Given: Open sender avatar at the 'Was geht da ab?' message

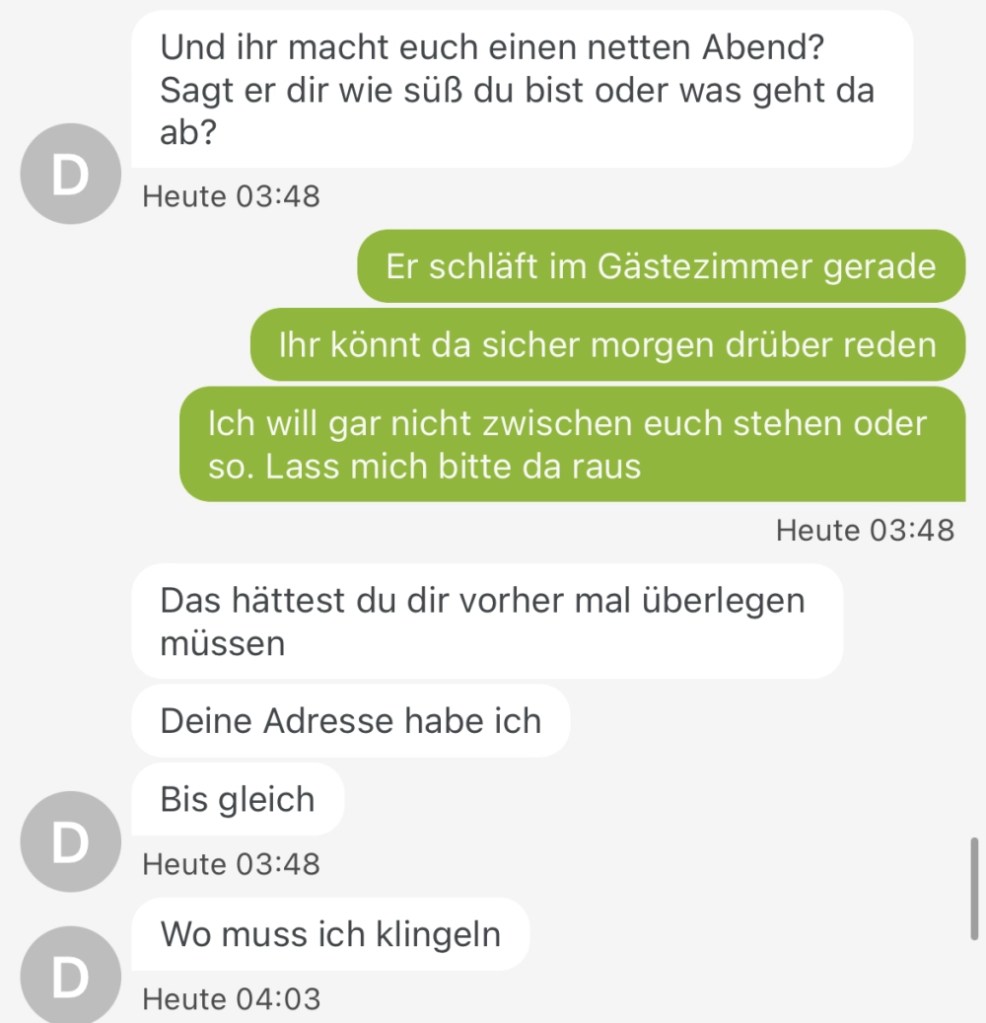Looking at the screenshot, I should 70,173.
